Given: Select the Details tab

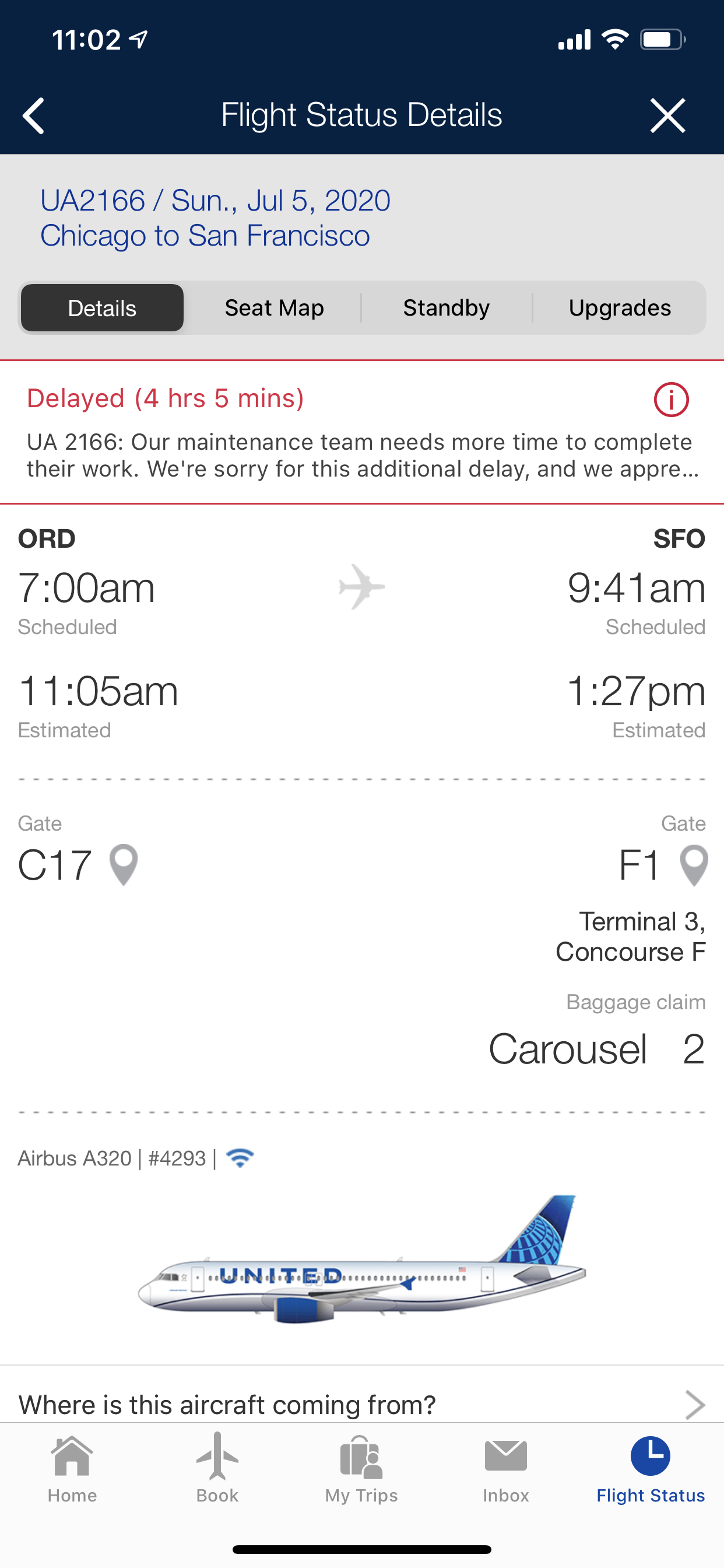Looking at the screenshot, I should coord(102,307).
